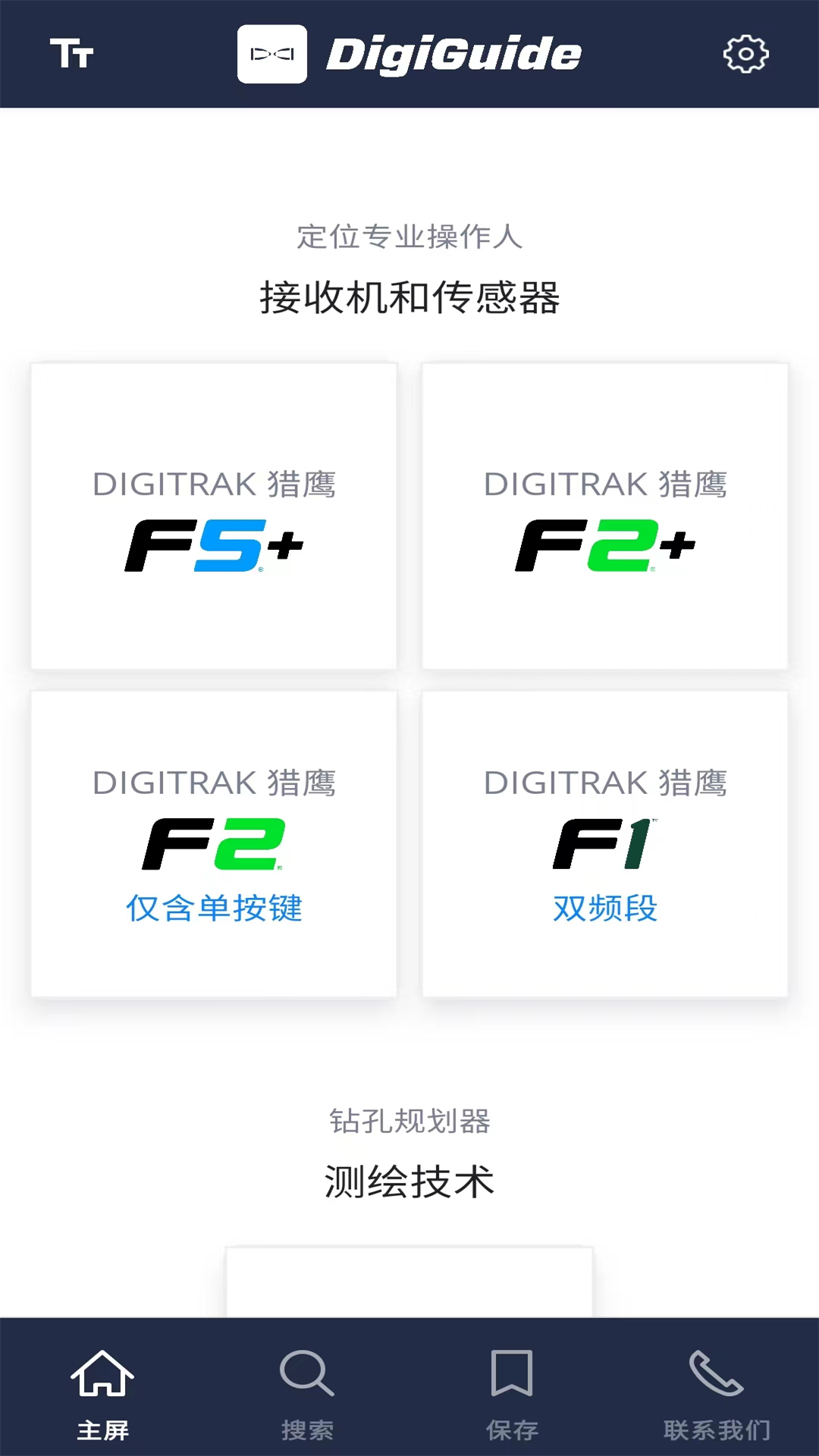Open the settings gear icon
The width and height of the screenshot is (819, 1456).
(746, 53)
